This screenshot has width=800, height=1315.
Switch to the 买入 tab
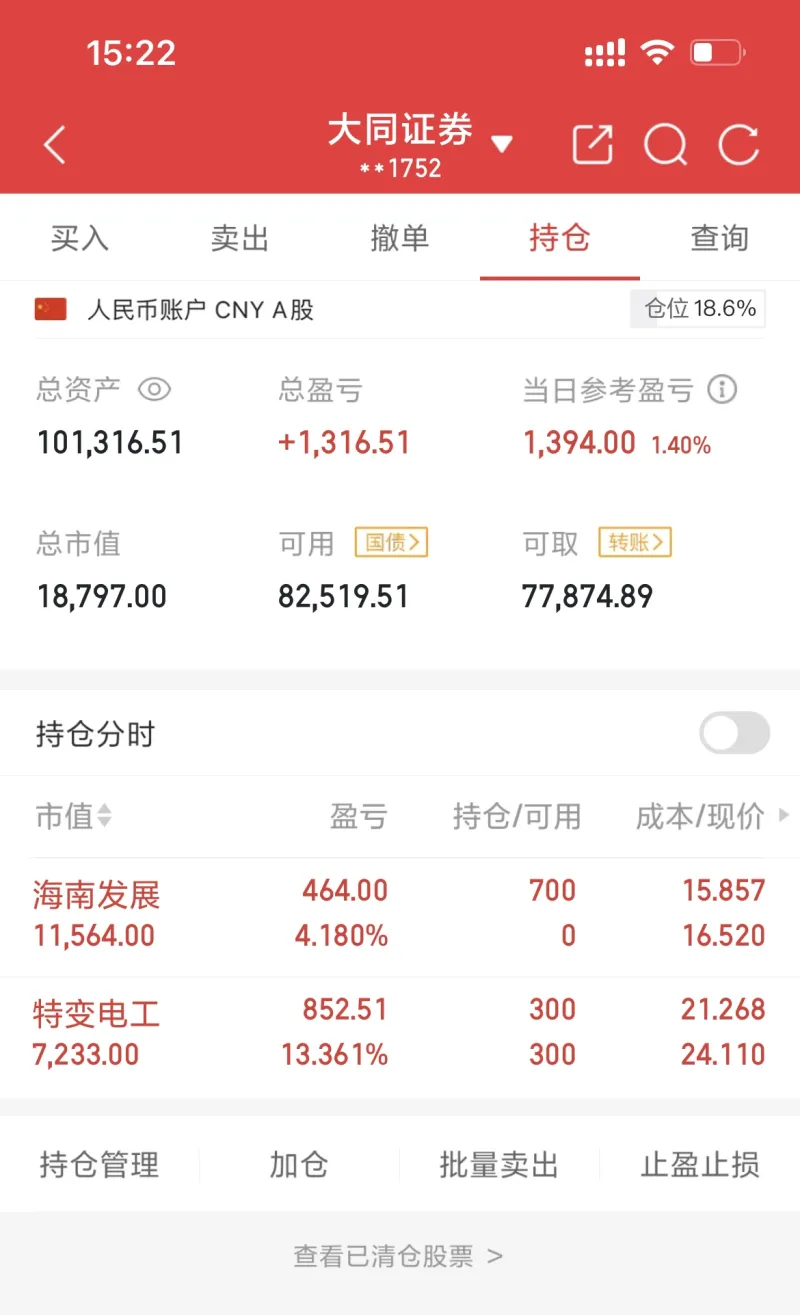coord(80,239)
